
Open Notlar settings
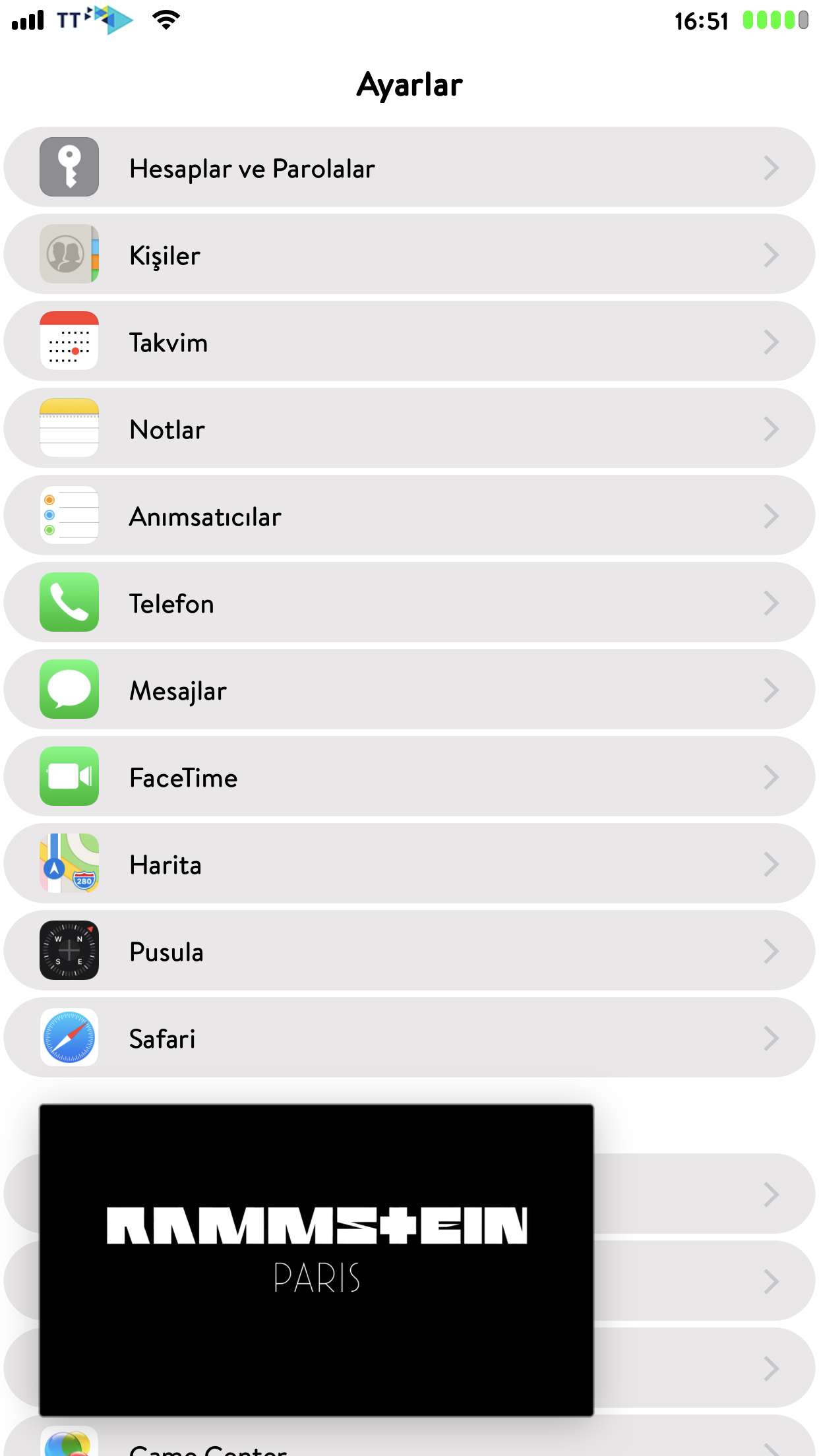pos(409,429)
